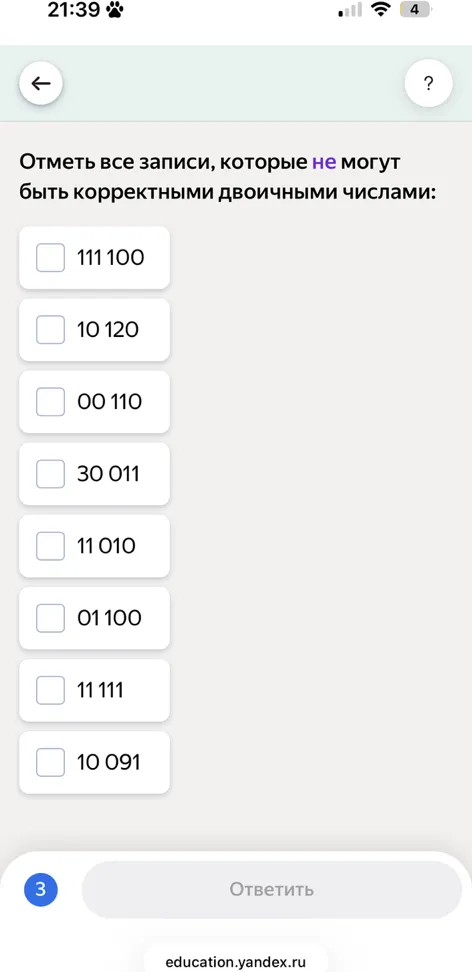Screen dimensions: 472x972
Task: Tap the Ответить button
Action: 272,890
